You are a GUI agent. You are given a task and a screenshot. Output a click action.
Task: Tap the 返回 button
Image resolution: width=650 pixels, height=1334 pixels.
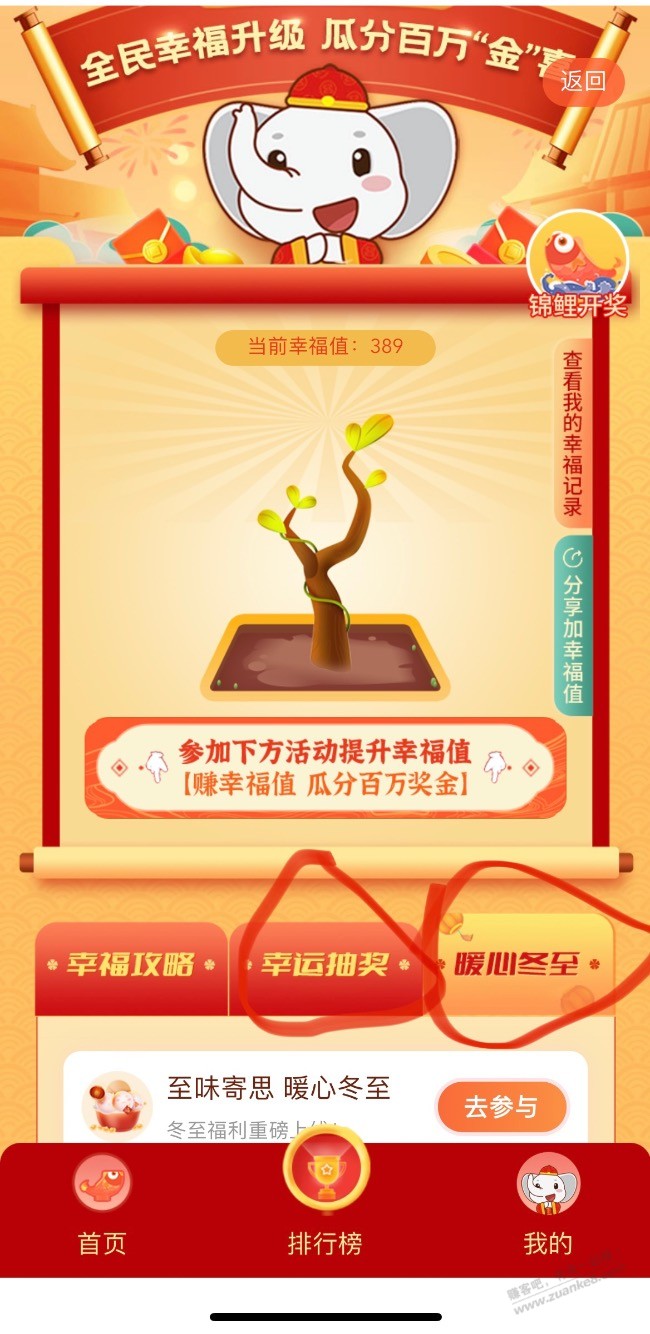(x=583, y=81)
